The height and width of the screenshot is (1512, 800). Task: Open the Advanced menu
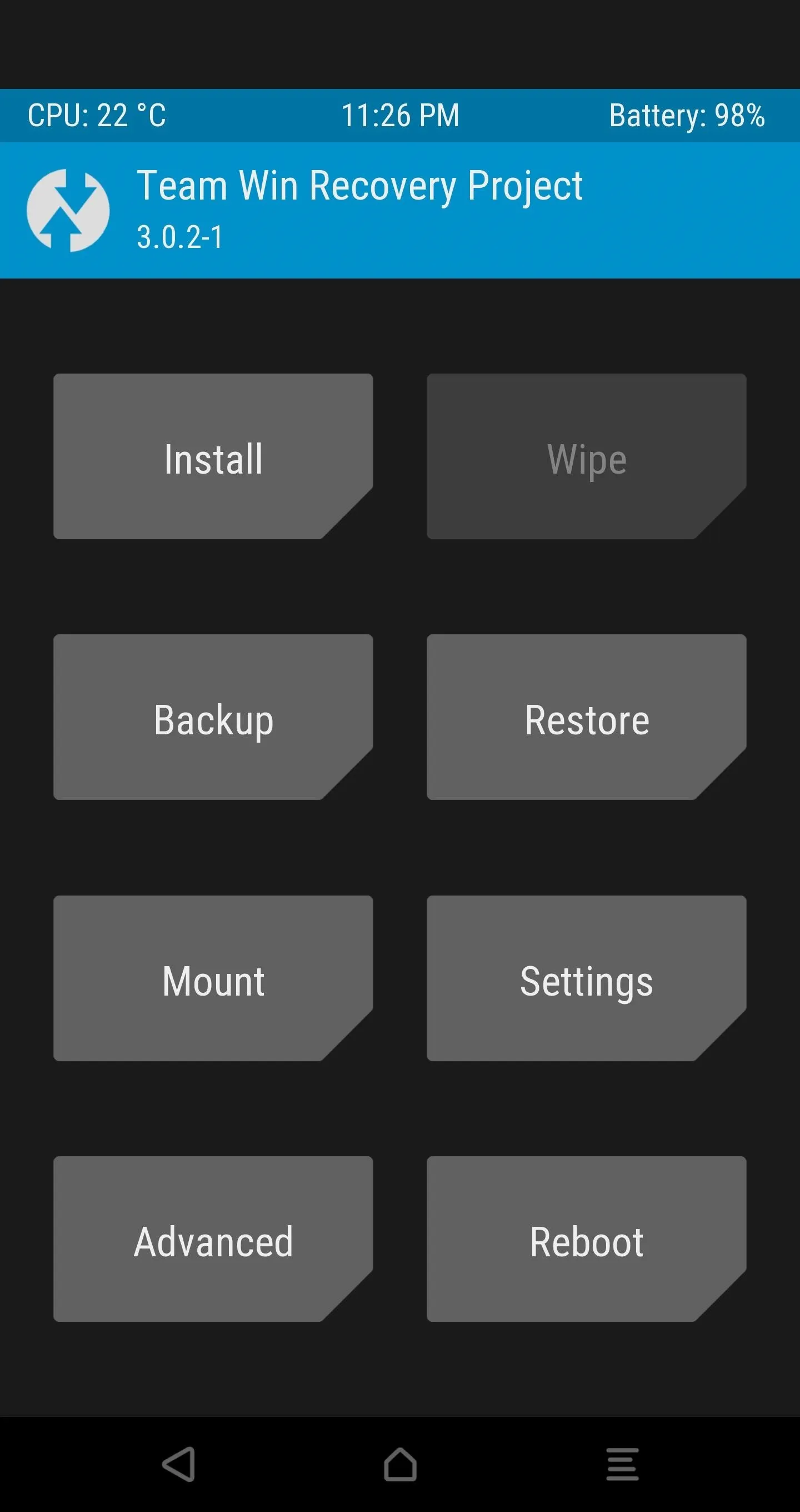click(213, 1239)
